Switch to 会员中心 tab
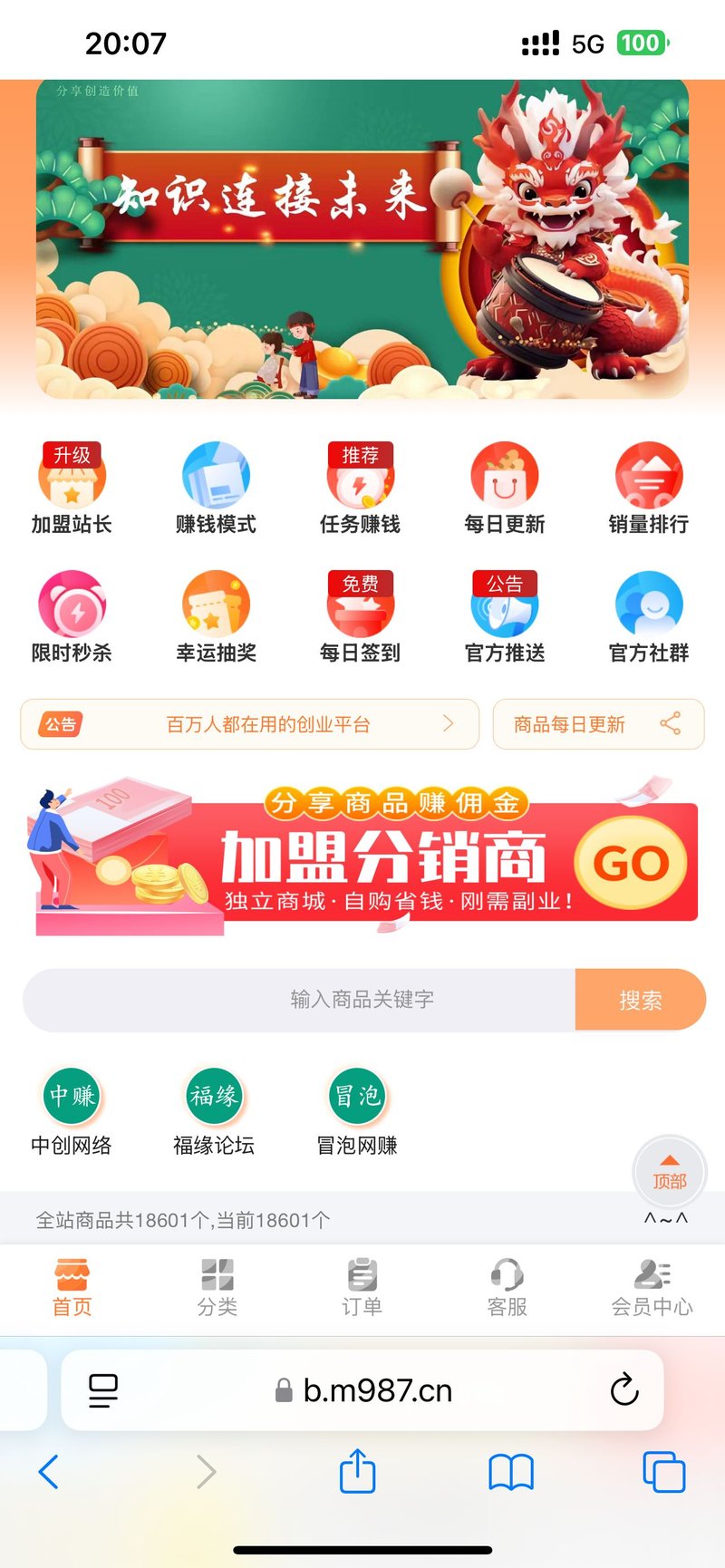 coord(652,1287)
